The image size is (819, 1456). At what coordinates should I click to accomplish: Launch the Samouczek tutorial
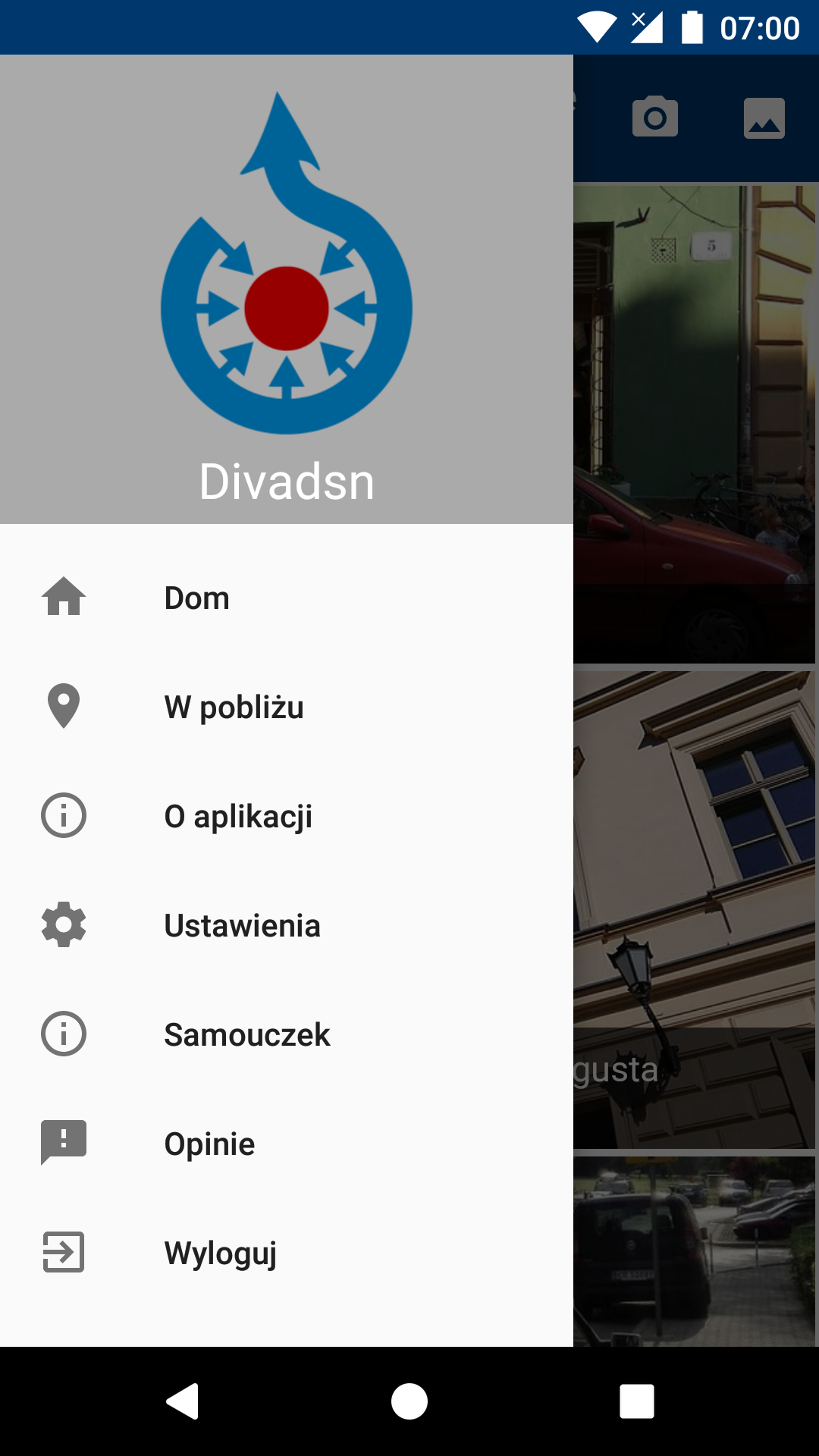(x=247, y=1034)
